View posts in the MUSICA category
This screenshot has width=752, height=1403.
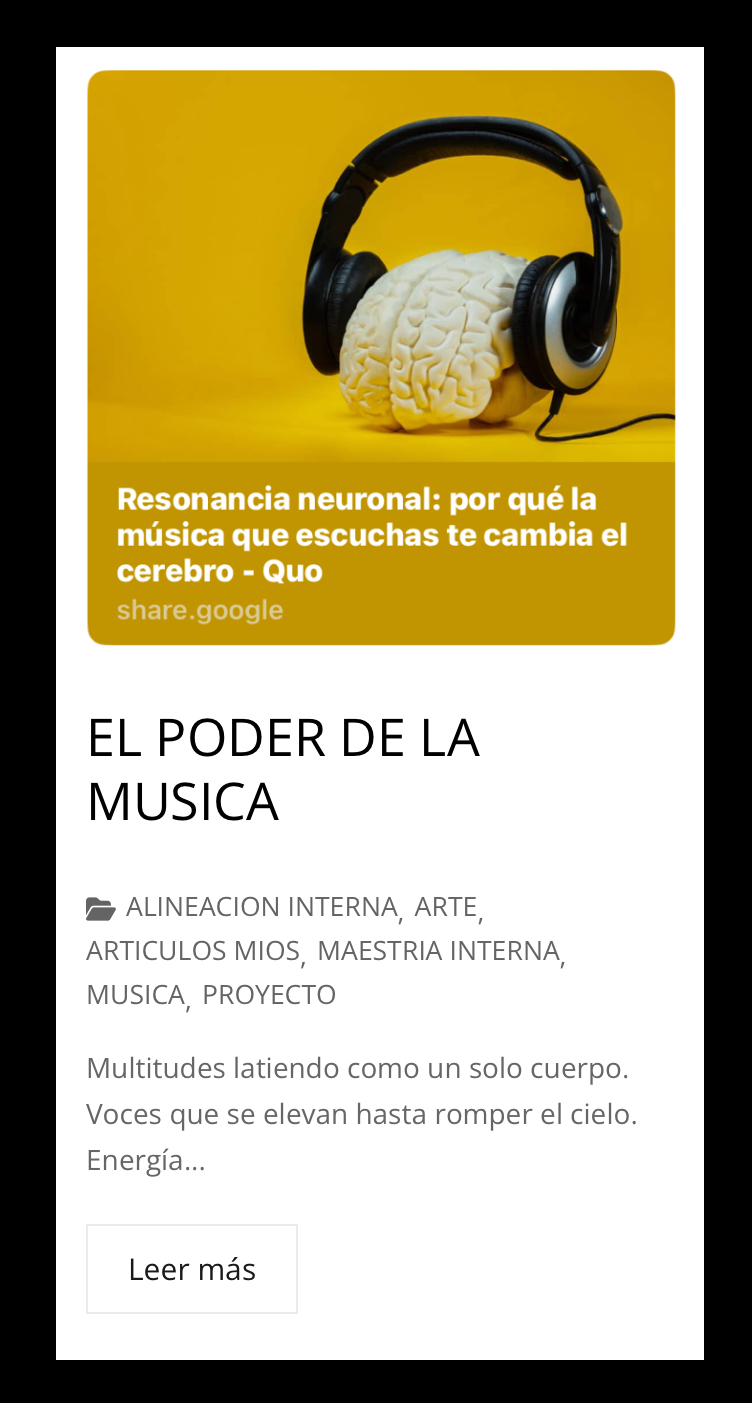point(136,995)
